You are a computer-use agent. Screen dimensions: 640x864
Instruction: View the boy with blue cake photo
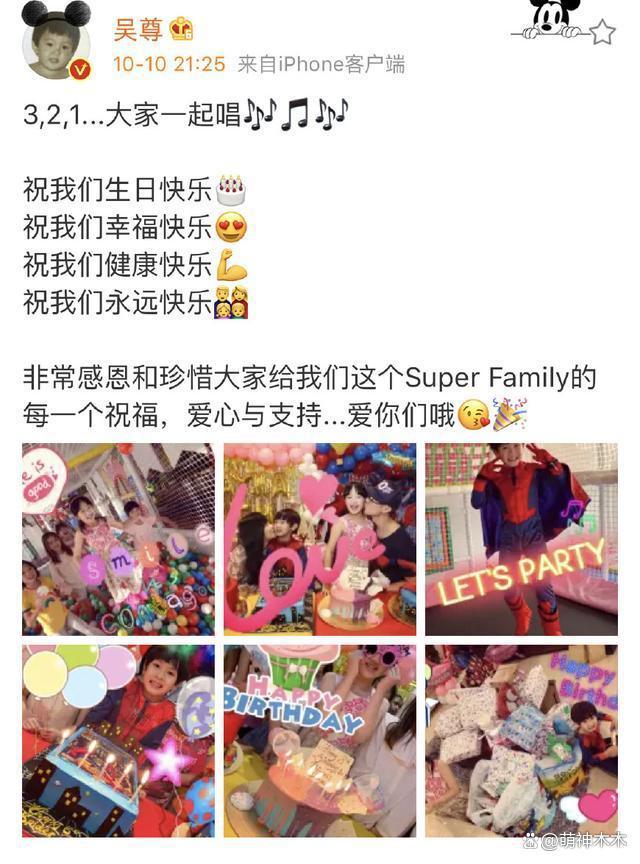tap(118, 741)
